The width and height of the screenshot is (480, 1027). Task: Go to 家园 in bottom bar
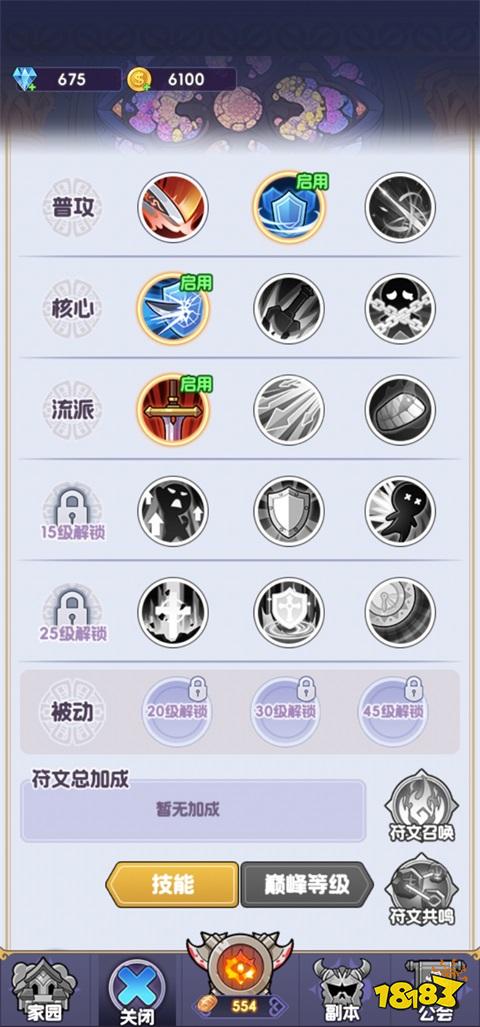44,990
